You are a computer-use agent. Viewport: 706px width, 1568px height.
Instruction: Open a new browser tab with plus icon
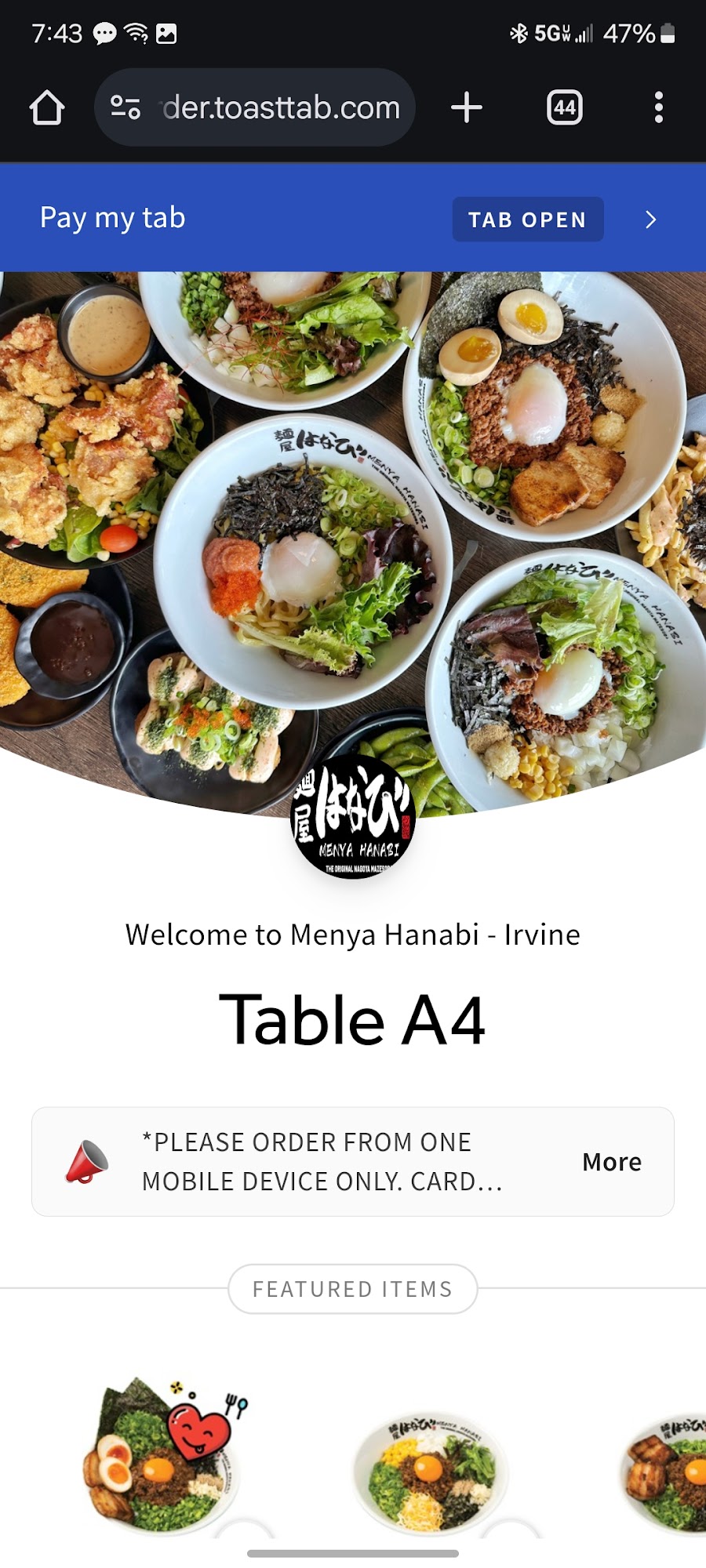pos(466,107)
